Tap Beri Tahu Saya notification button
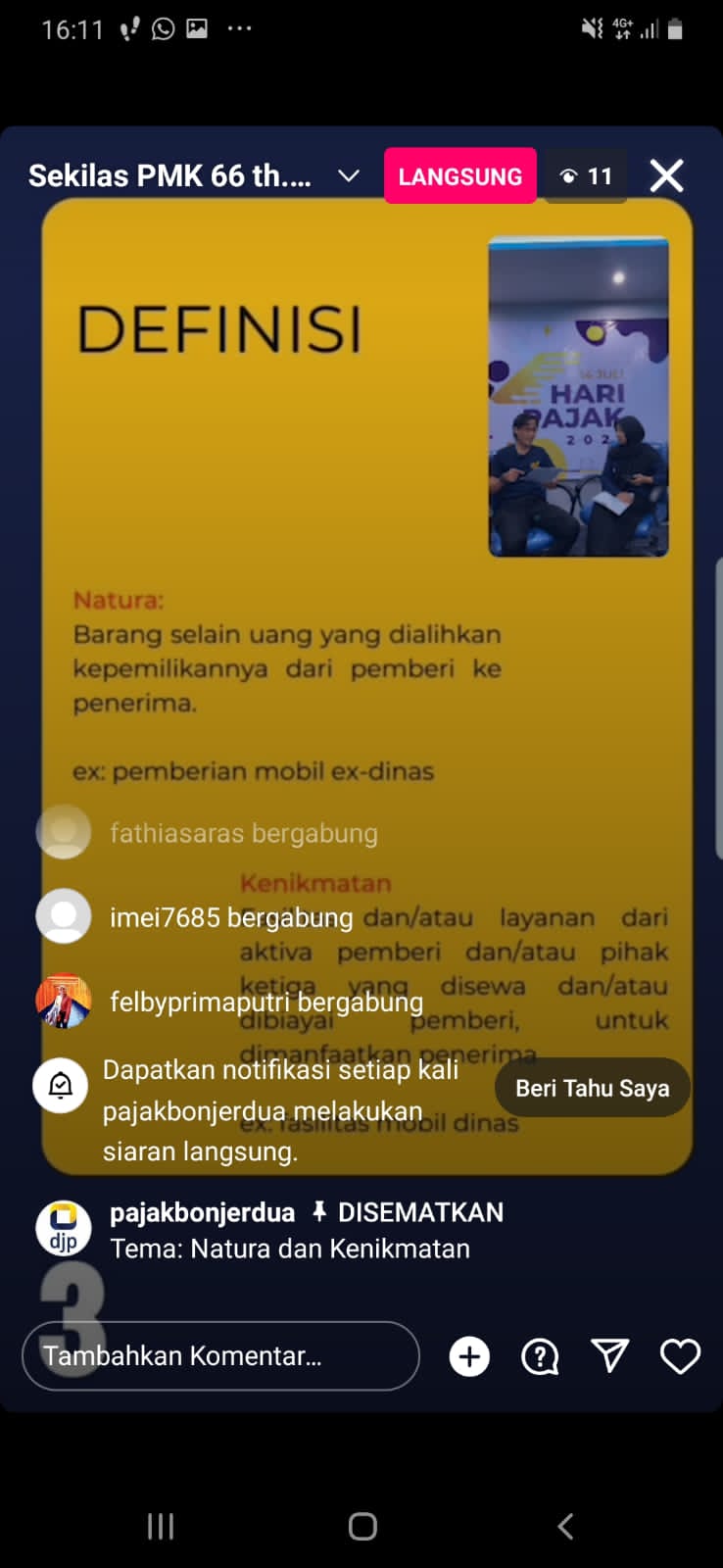 592,1088
